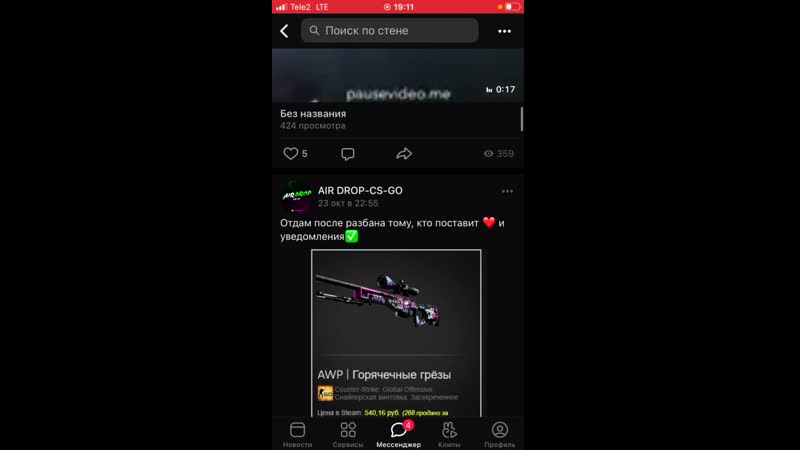800x450 pixels.
Task: Switch to the Новости tab
Action: click(297, 434)
